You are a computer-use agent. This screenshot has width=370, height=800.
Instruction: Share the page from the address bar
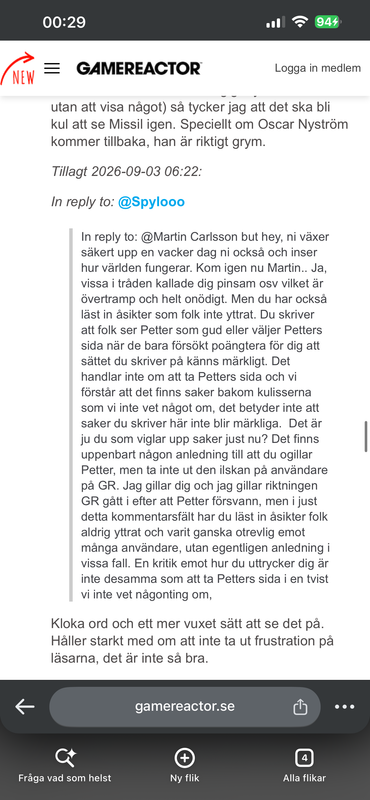pyautogui.click(x=300, y=707)
